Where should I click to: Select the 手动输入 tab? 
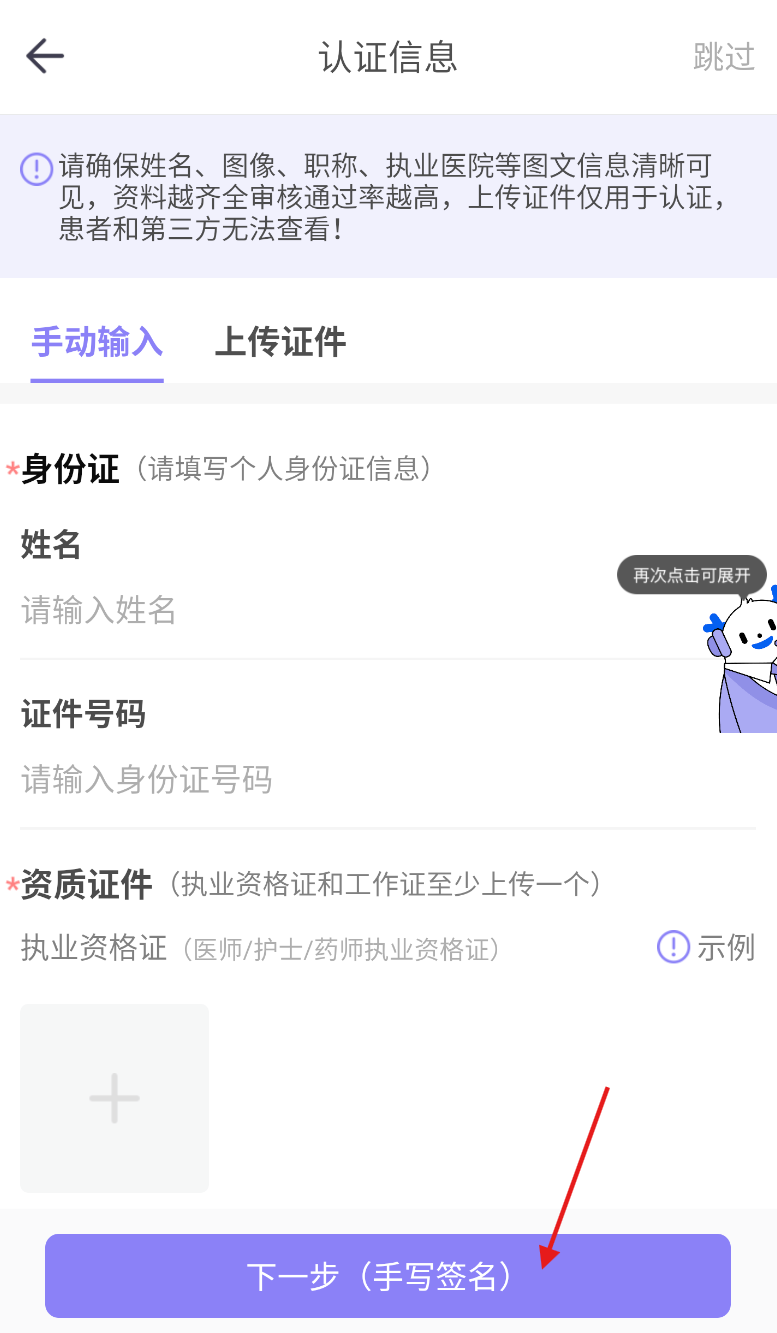97,342
